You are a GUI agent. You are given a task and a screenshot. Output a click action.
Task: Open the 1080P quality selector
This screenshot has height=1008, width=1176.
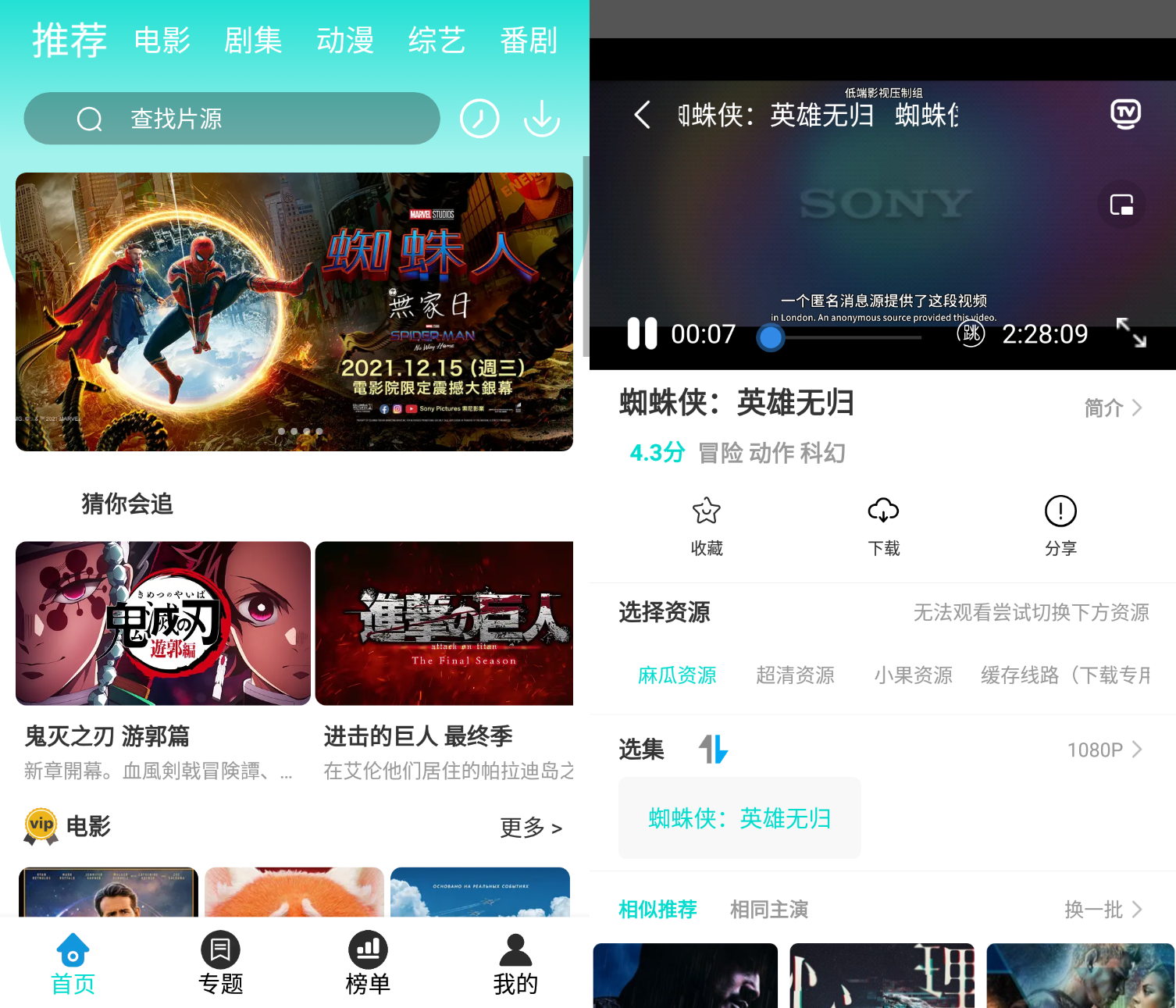(x=1103, y=750)
